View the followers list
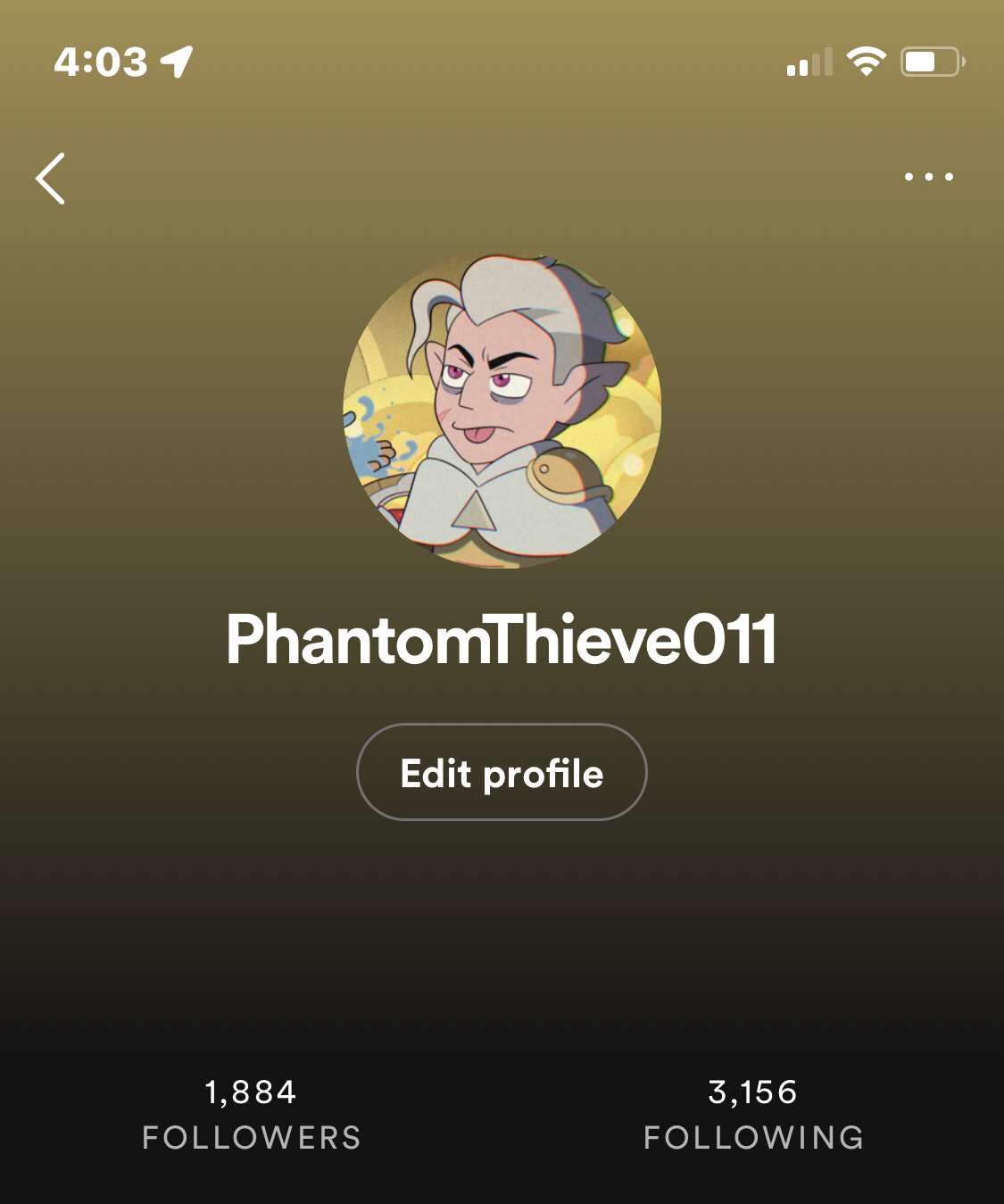The image size is (1004, 1204). [251, 1114]
